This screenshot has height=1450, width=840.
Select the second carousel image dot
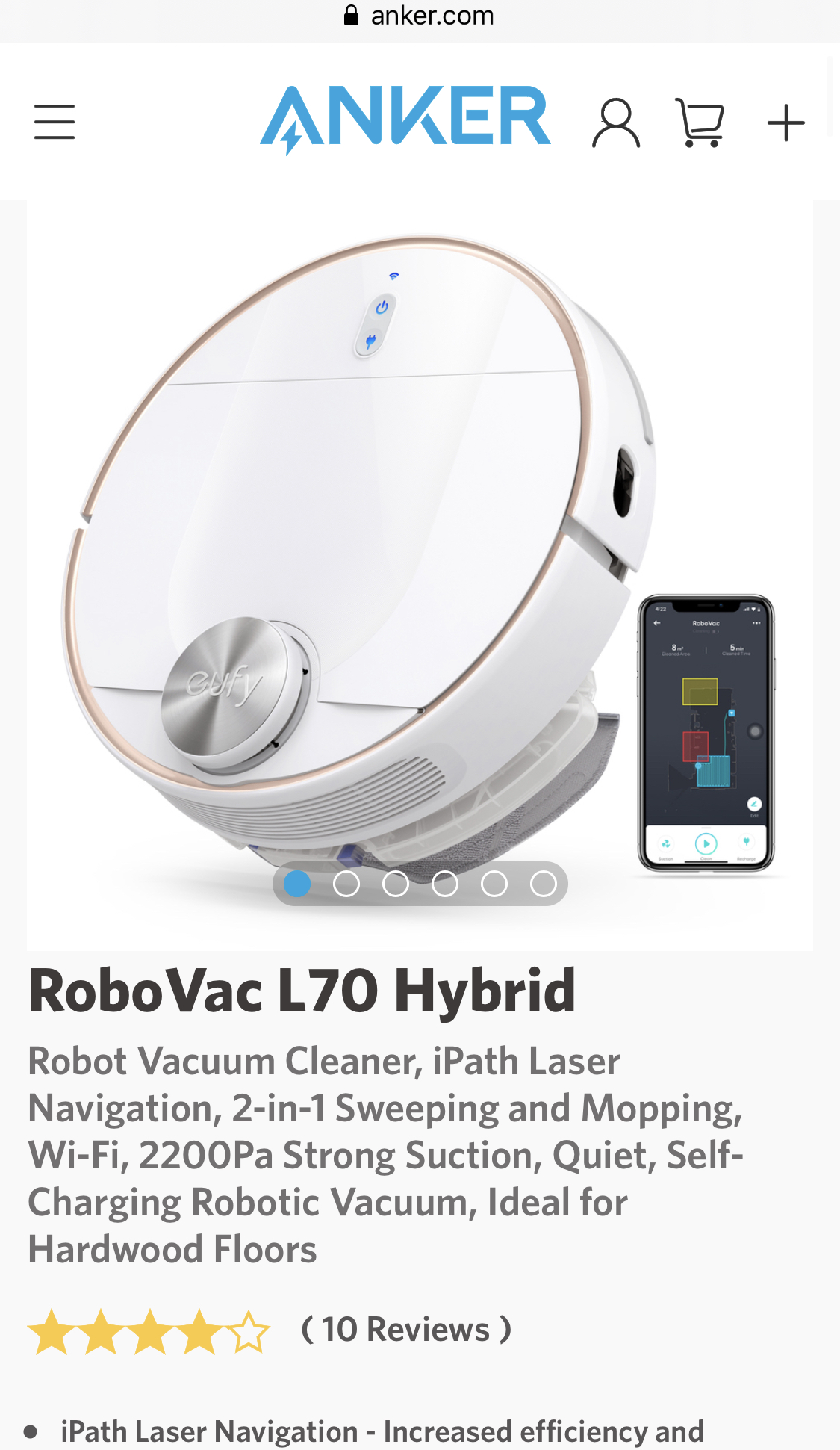346,884
